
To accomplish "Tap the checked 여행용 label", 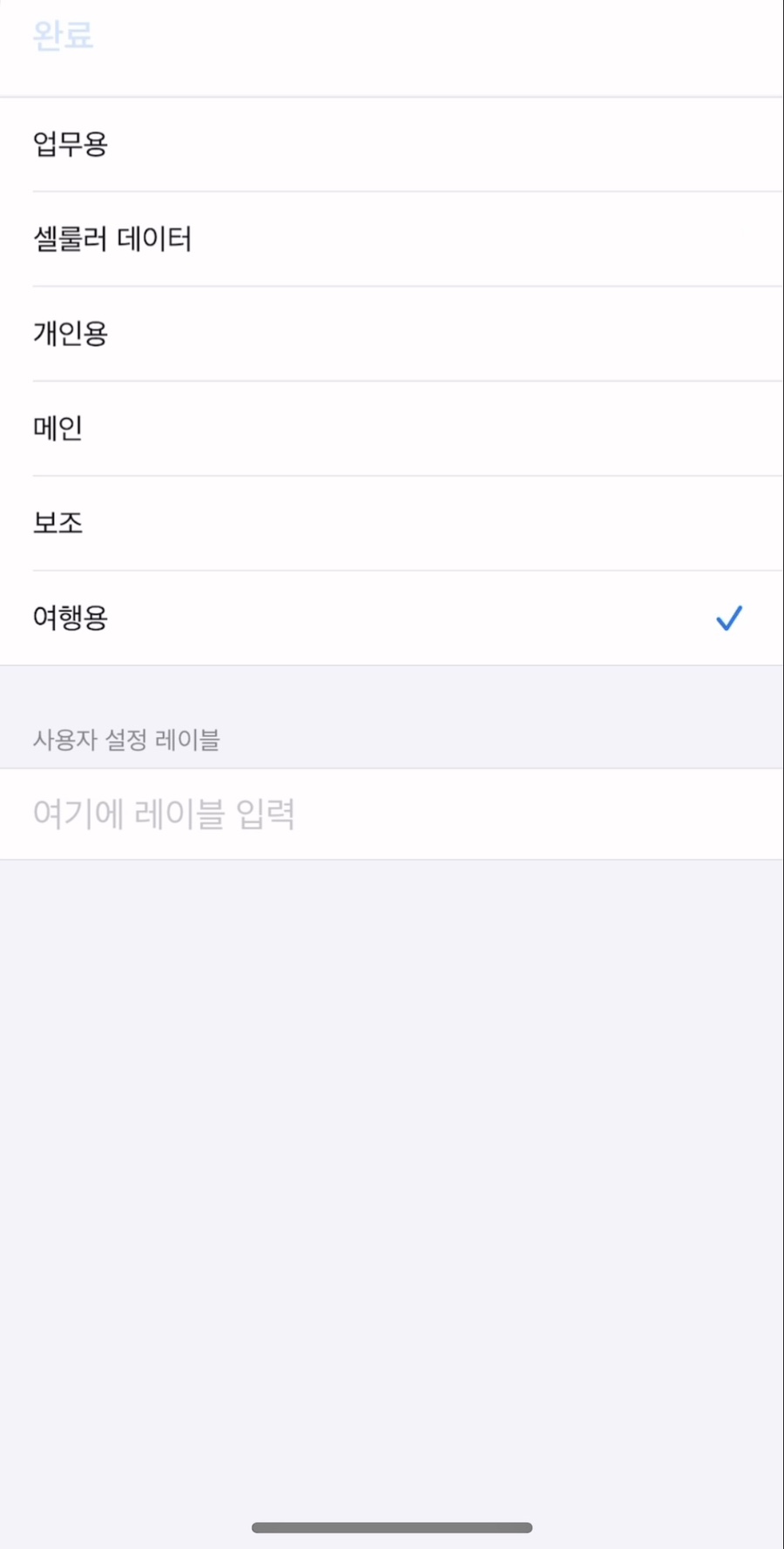I will tap(392, 619).
